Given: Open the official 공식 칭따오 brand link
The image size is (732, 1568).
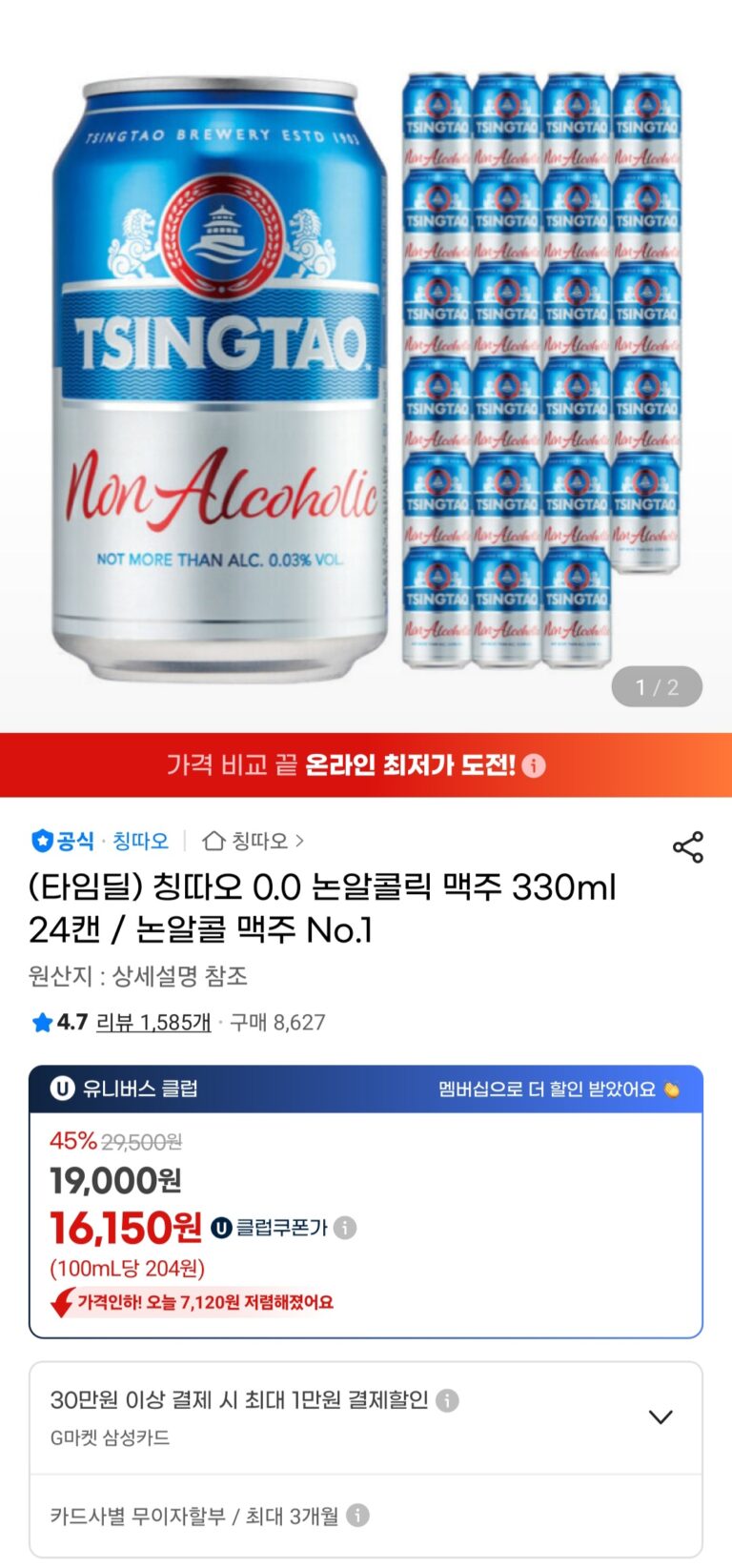Looking at the screenshot, I should click(x=99, y=841).
